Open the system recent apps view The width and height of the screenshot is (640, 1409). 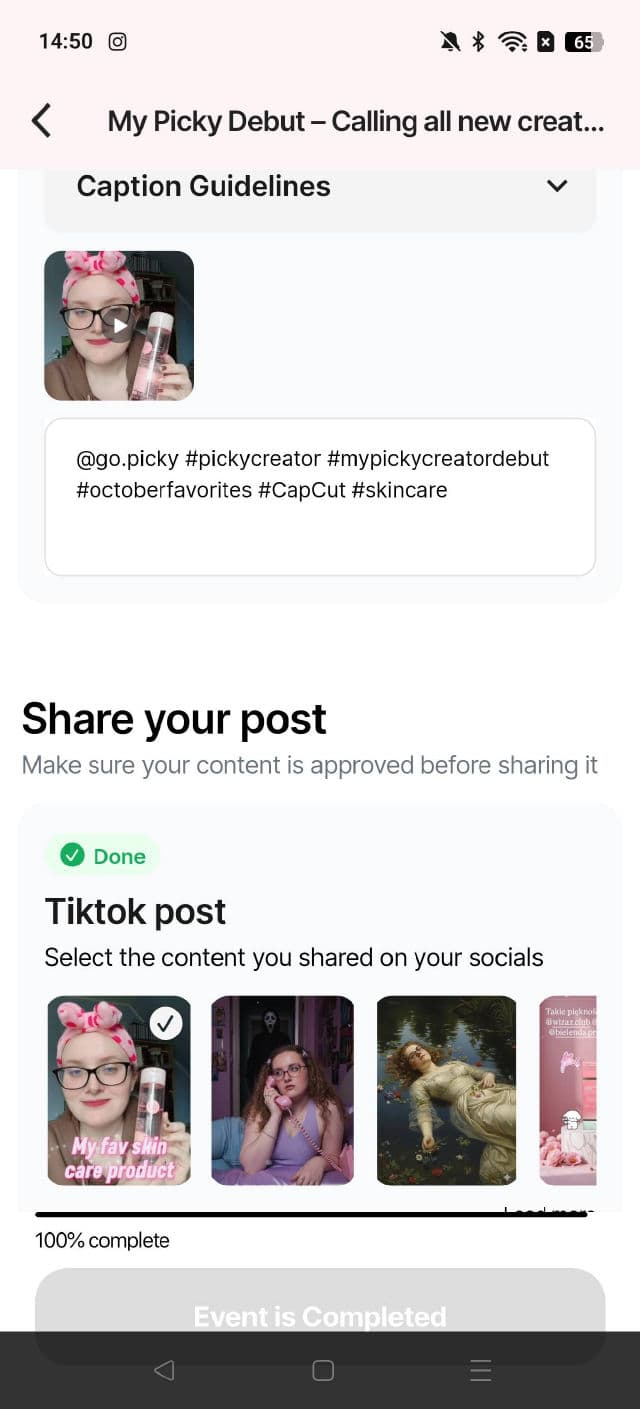tap(481, 1370)
